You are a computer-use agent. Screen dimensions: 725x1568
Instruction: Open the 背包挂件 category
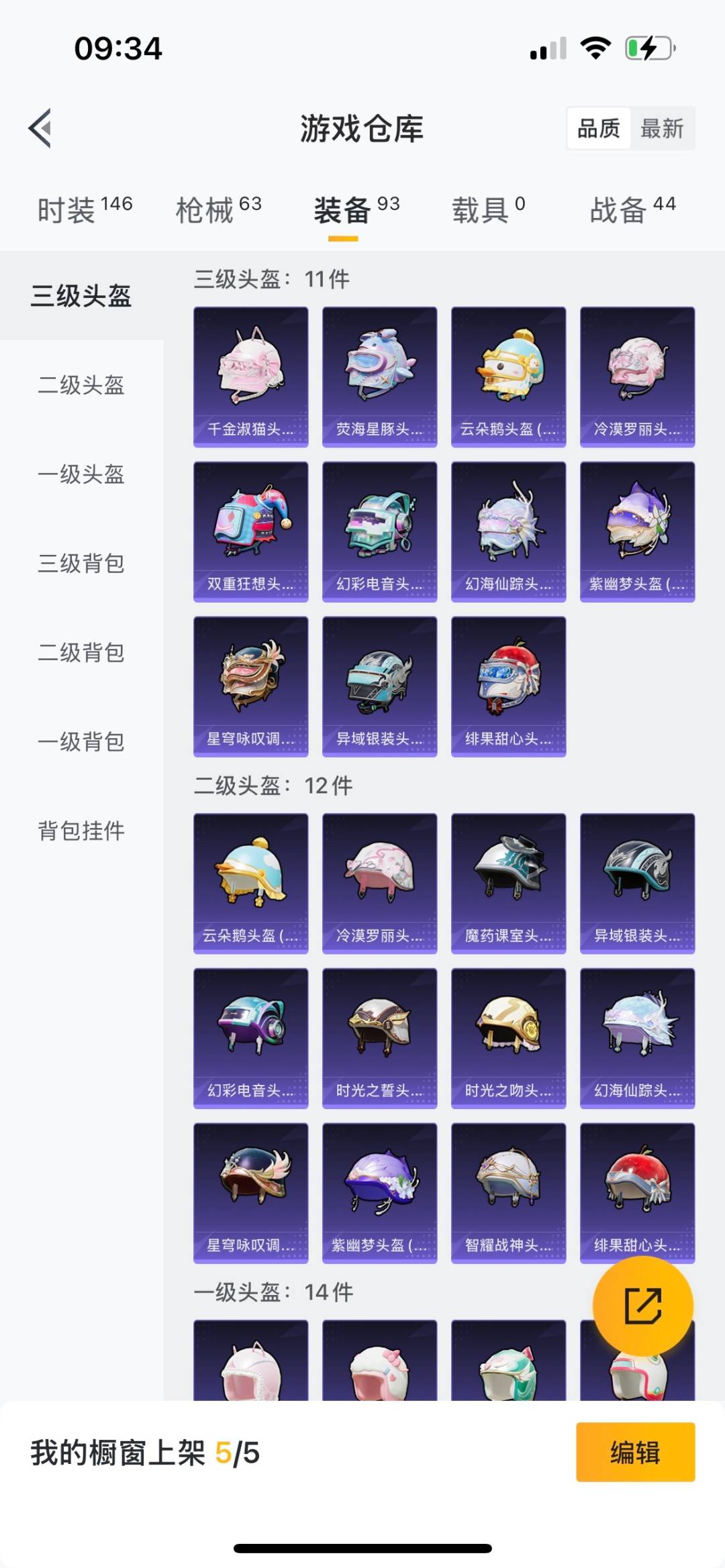tap(81, 831)
